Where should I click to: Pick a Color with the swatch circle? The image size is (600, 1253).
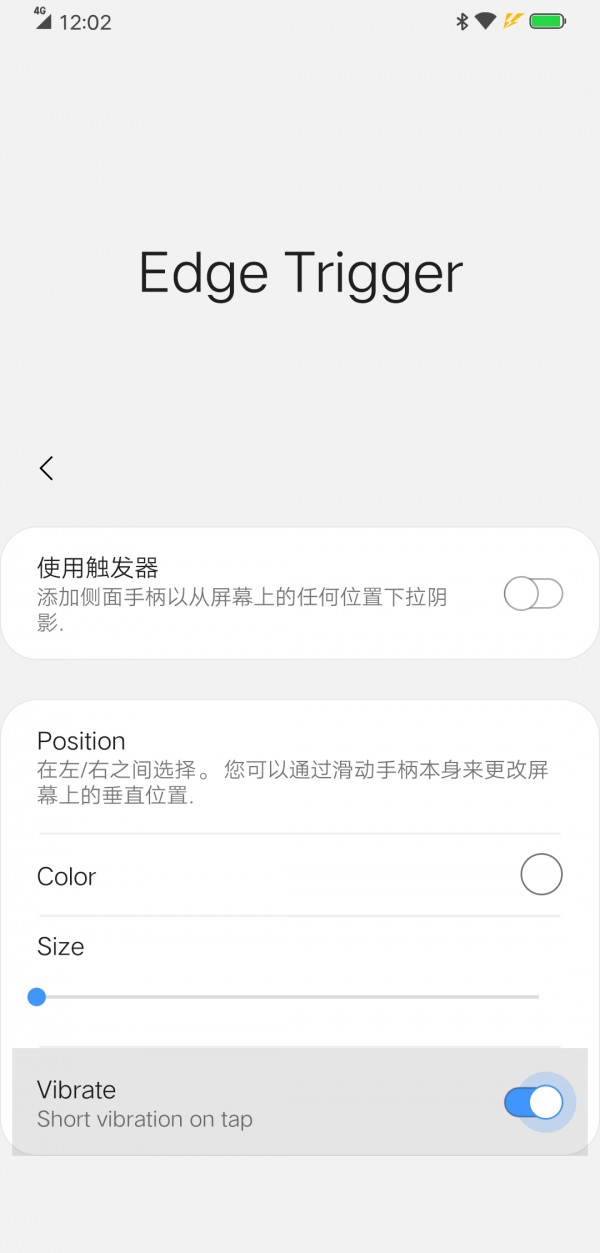click(541, 875)
